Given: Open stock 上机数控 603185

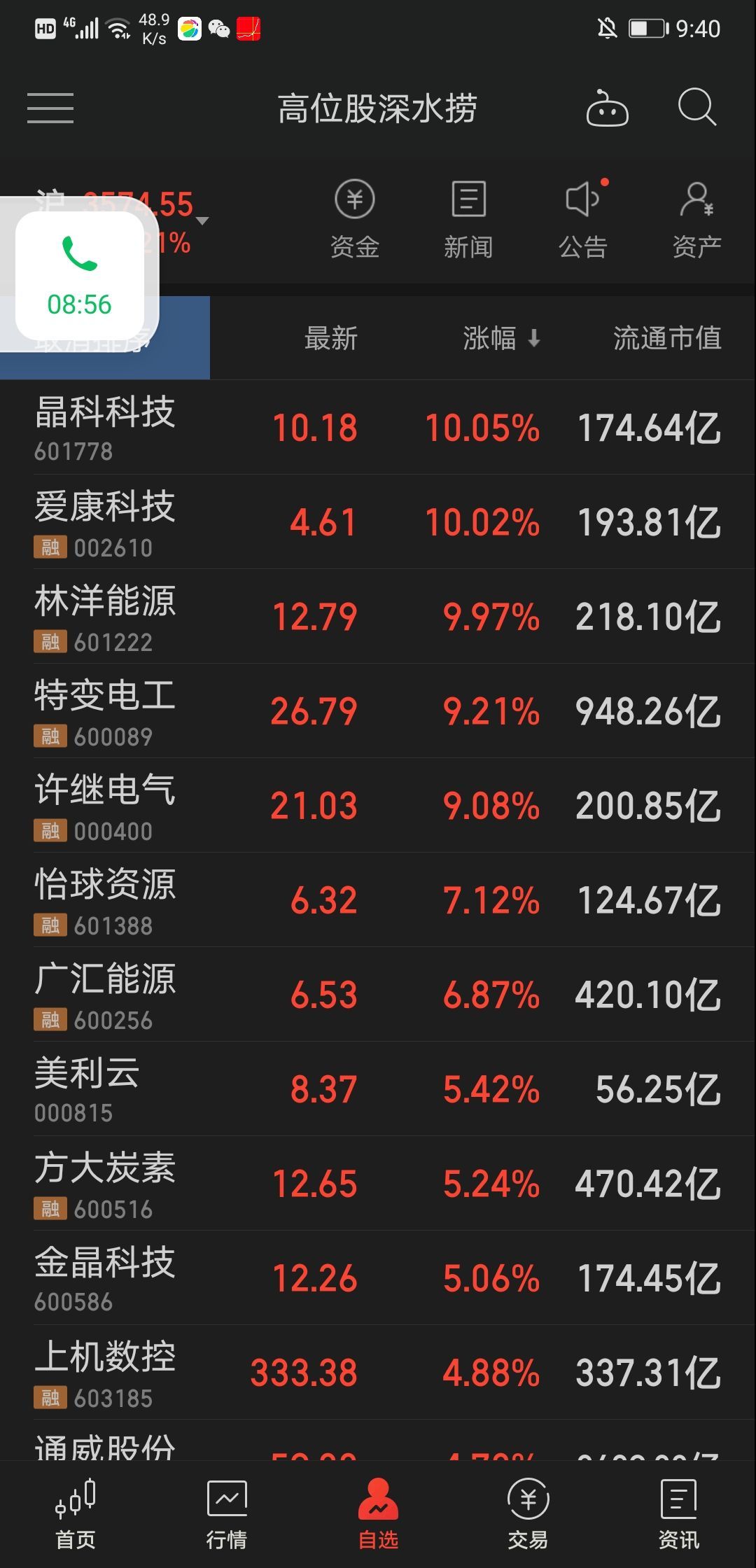Looking at the screenshot, I should pos(378,1373).
